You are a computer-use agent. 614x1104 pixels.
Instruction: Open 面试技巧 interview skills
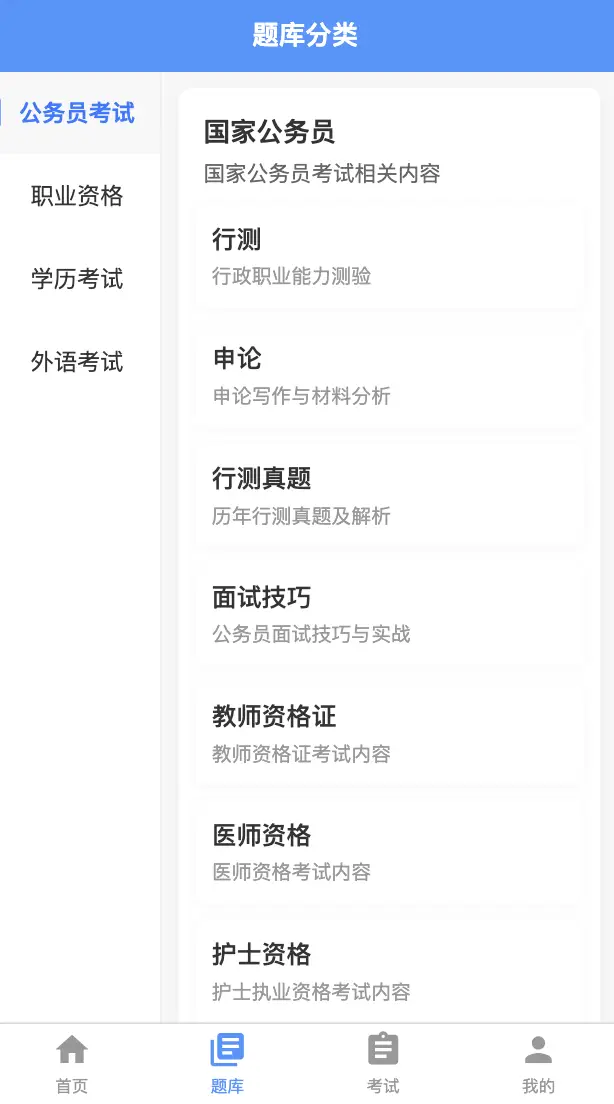click(x=388, y=613)
